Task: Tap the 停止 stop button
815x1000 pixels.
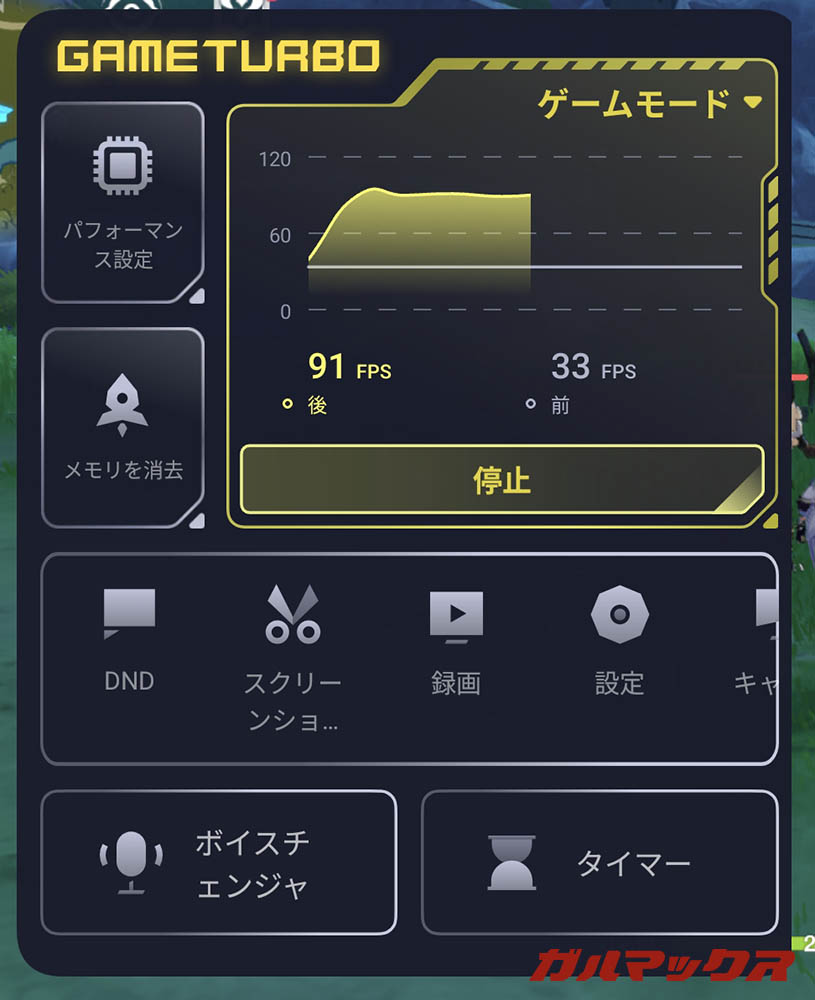Action: pos(502,480)
